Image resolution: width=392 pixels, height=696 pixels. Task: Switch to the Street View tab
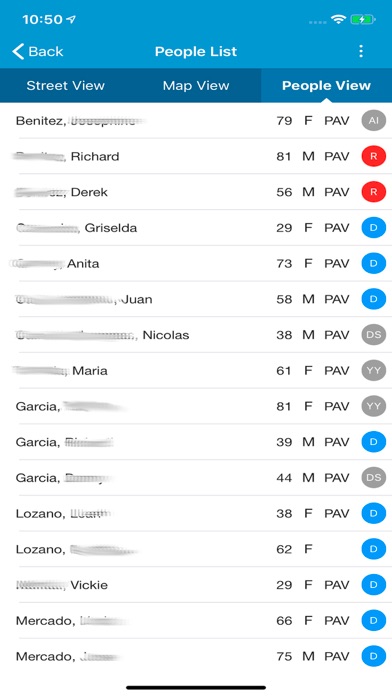pyautogui.click(x=65, y=86)
